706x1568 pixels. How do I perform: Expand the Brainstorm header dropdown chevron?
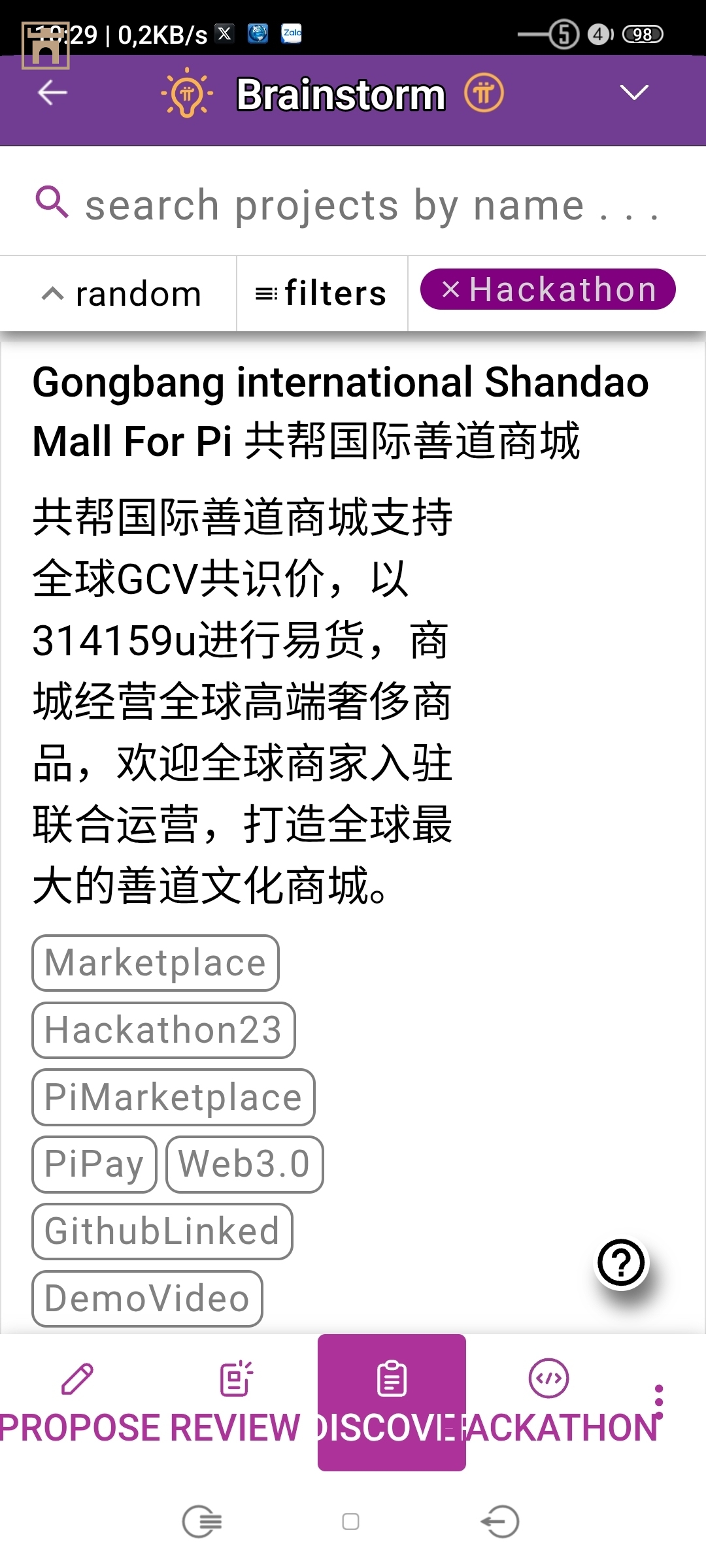point(633,92)
